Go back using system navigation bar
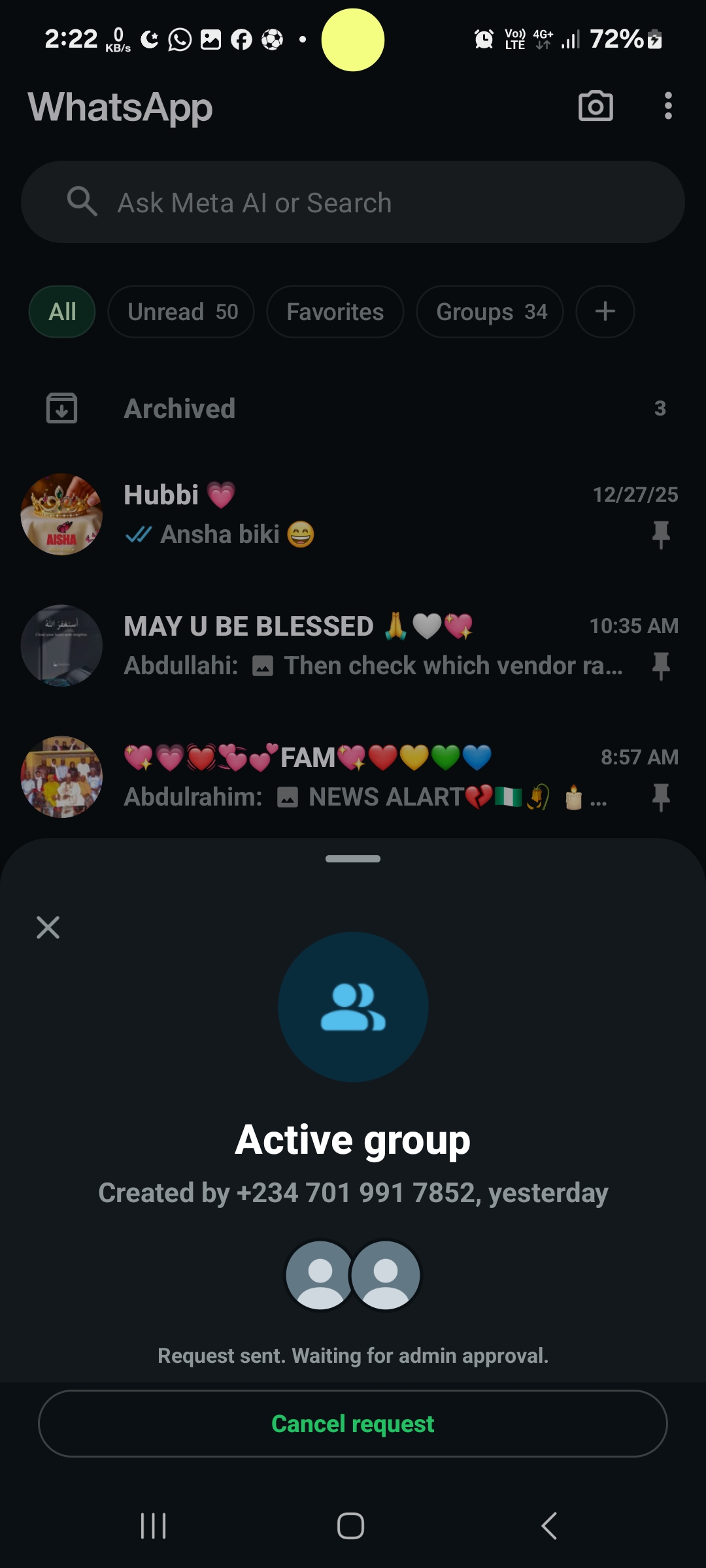The image size is (706, 1568). [549, 1526]
